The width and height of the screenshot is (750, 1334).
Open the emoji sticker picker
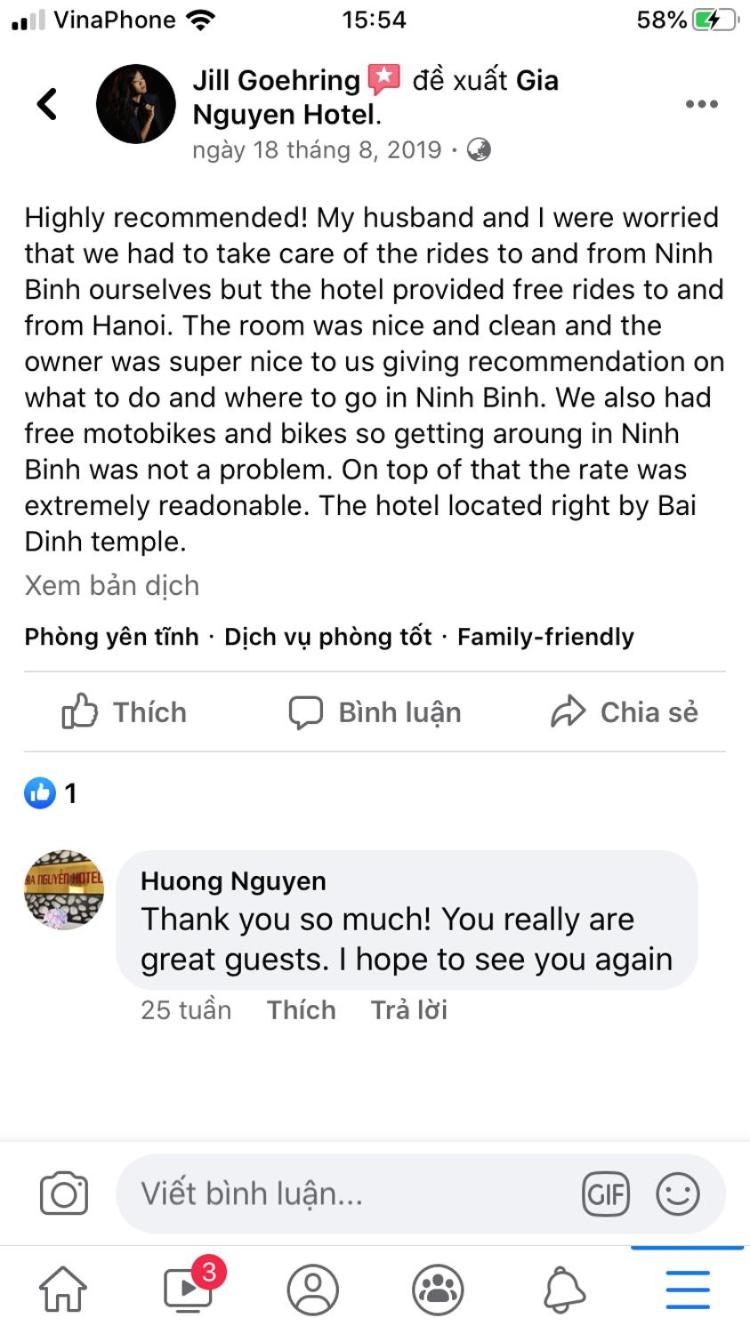678,1194
